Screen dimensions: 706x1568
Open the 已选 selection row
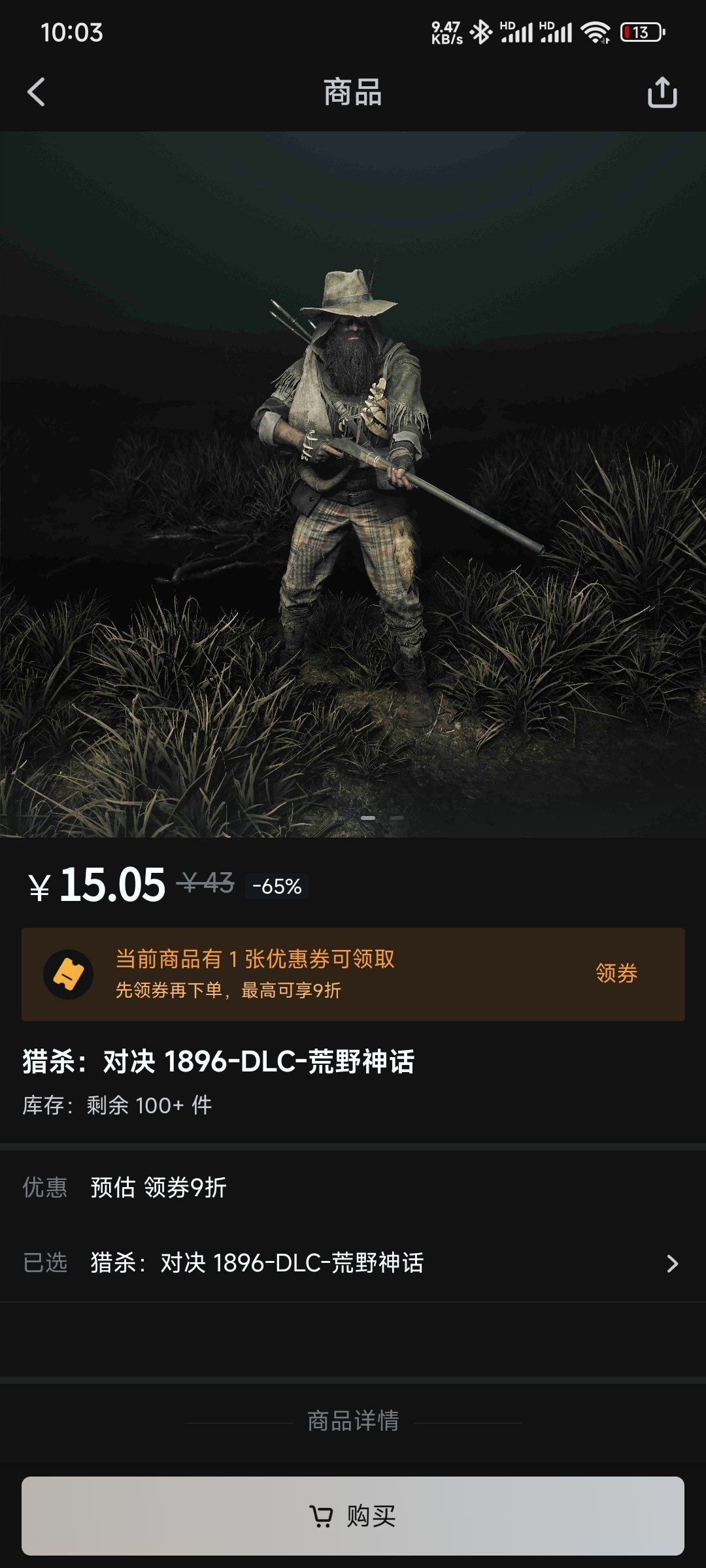point(353,1263)
